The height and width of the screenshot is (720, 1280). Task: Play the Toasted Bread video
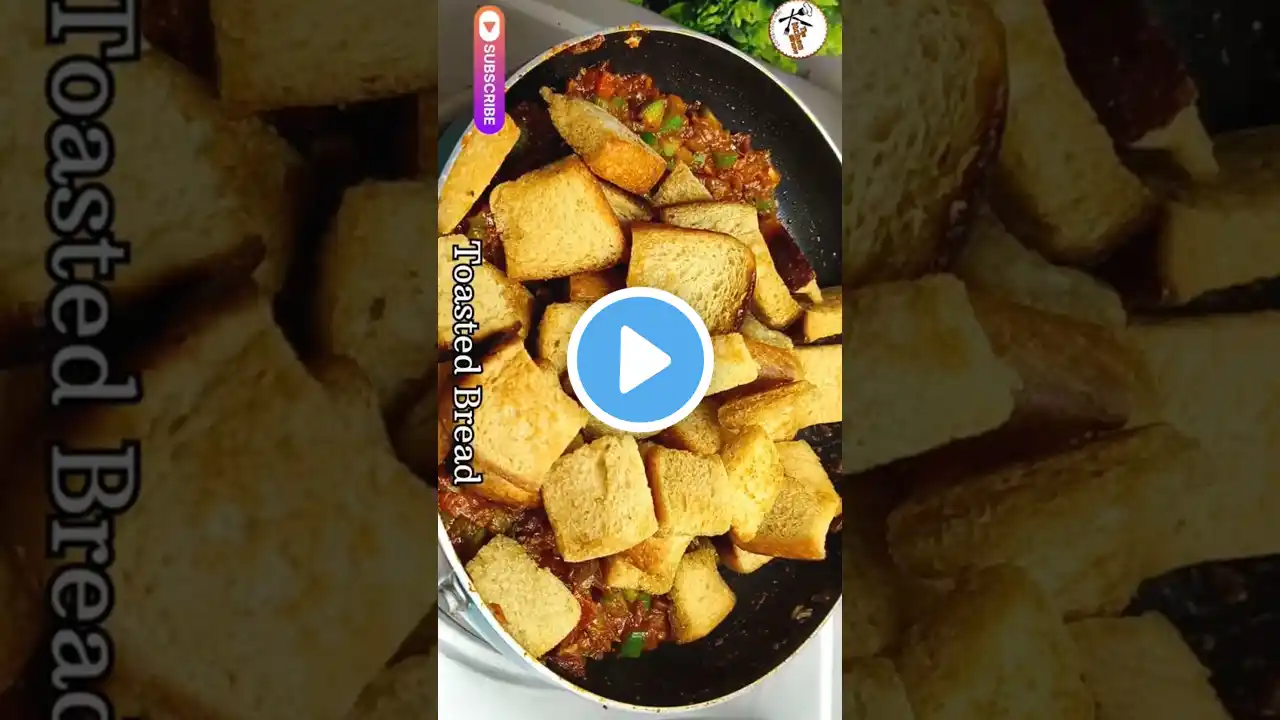coord(640,360)
